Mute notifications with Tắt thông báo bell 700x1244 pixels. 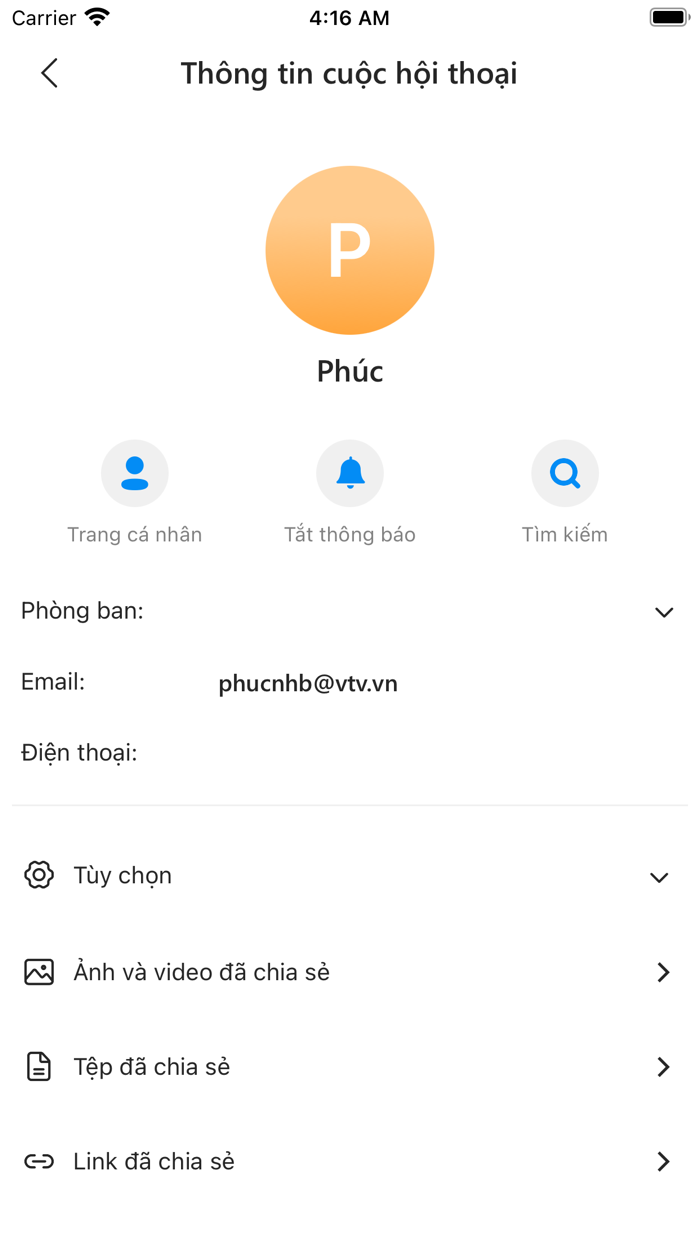click(x=350, y=473)
